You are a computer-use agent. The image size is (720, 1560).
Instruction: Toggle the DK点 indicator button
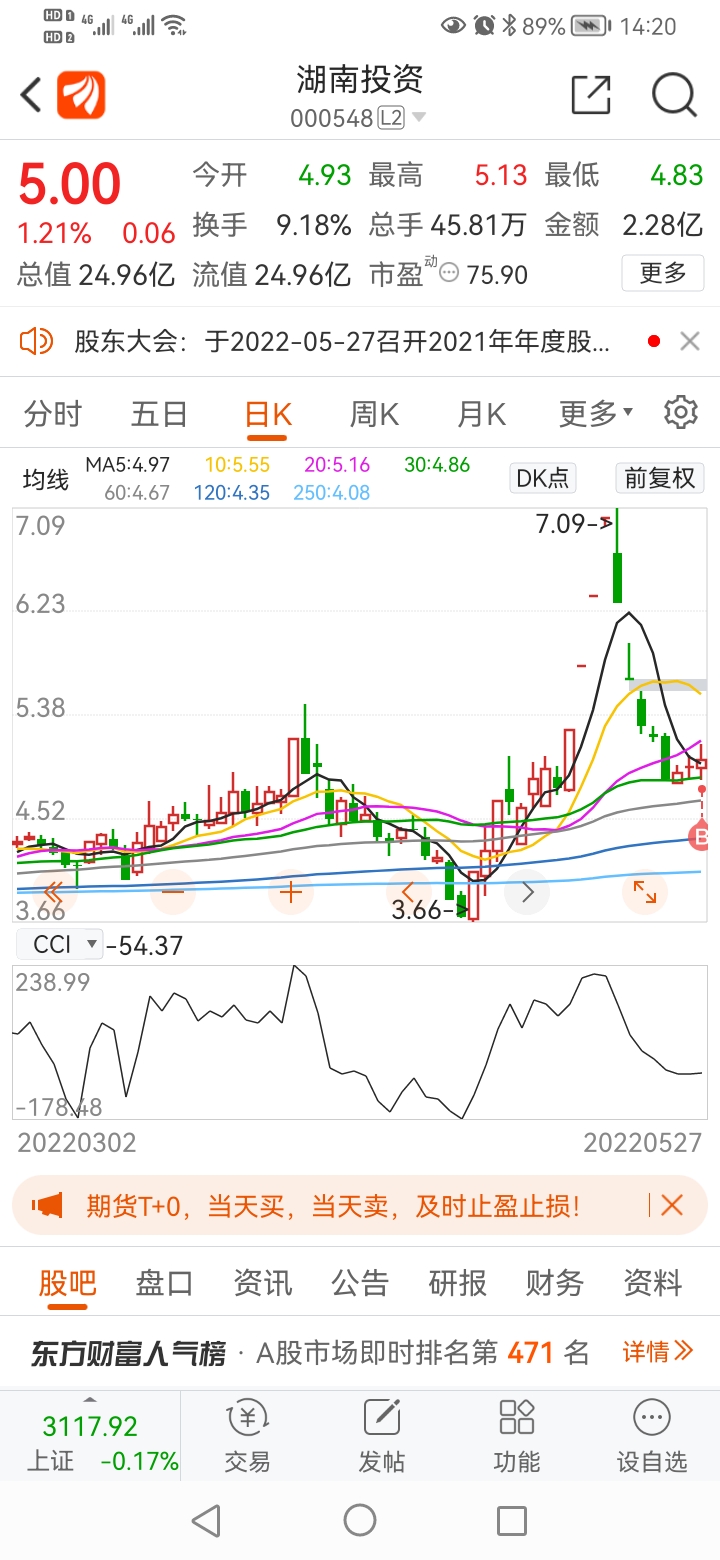point(542,478)
